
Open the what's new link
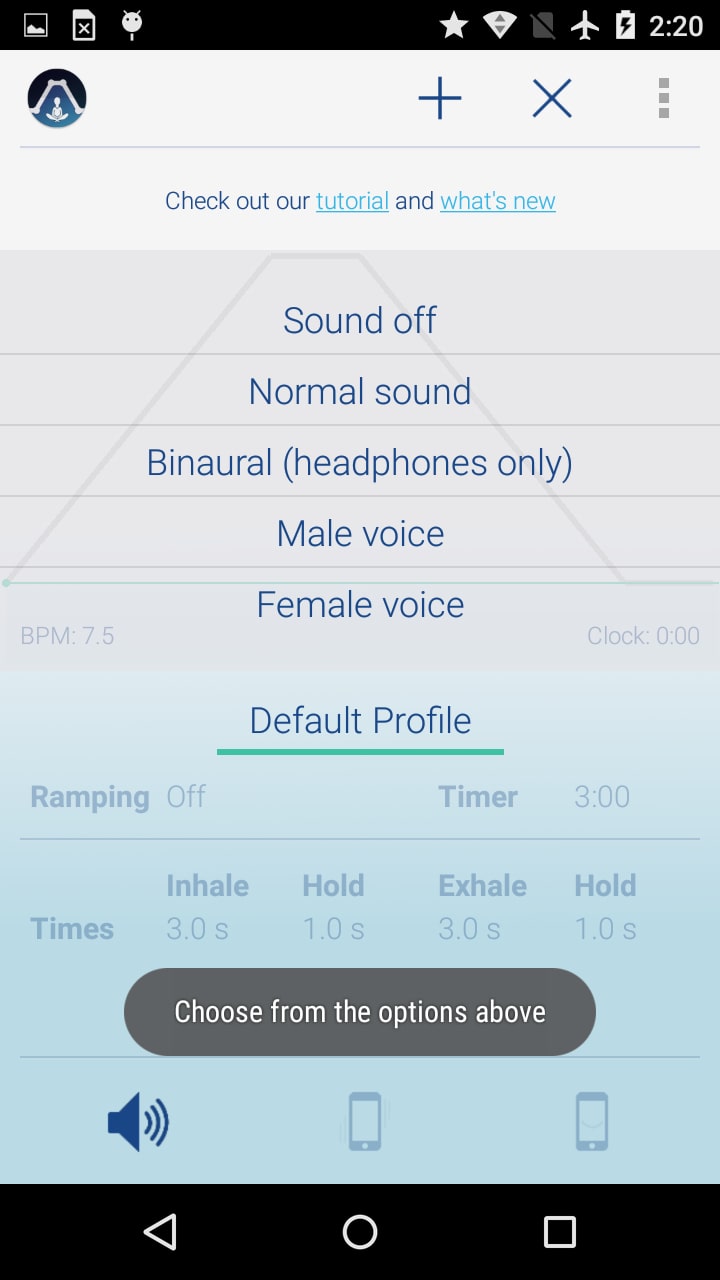(x=498, y=201)
